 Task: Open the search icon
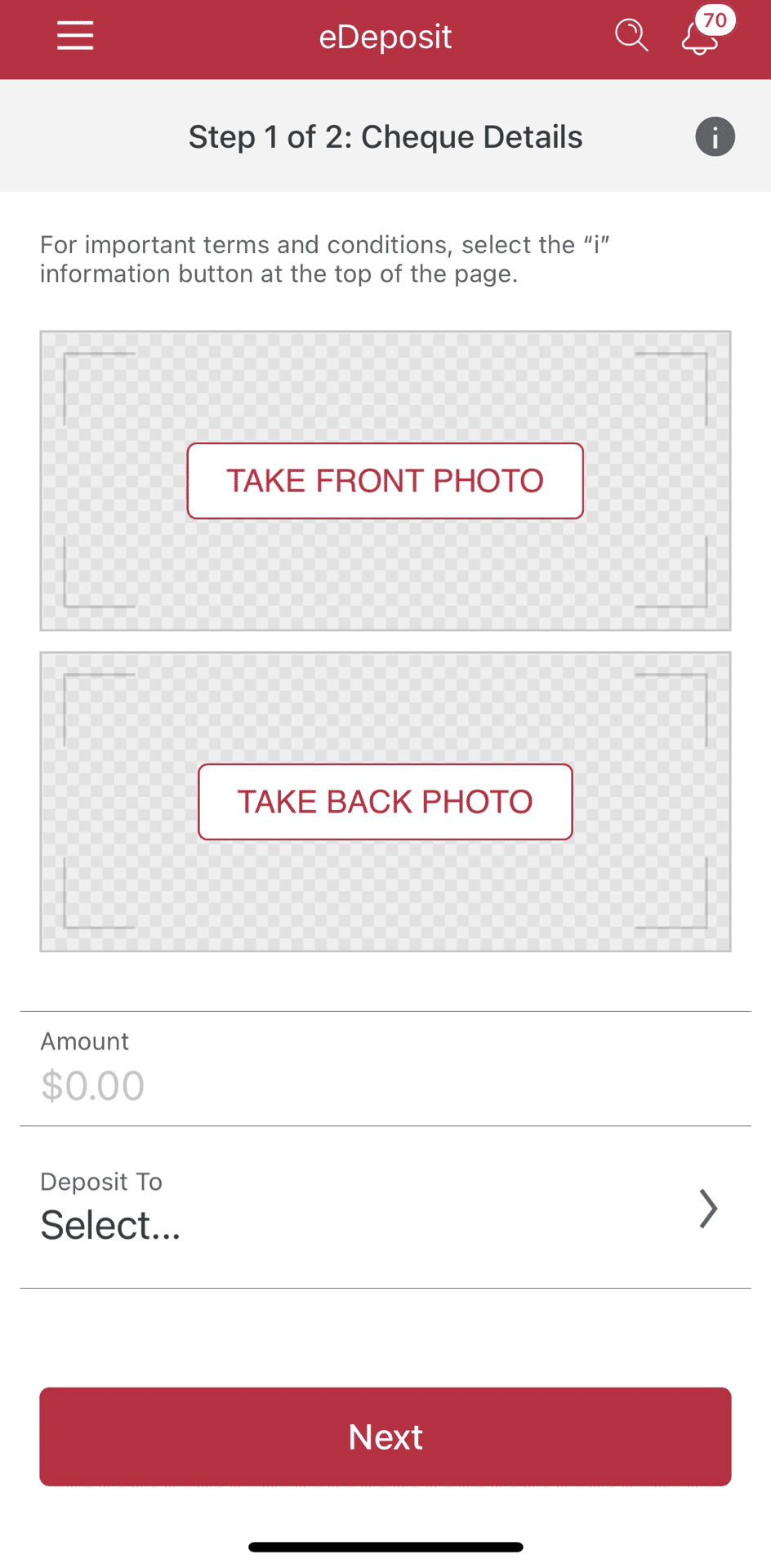(x=631, y=36)
